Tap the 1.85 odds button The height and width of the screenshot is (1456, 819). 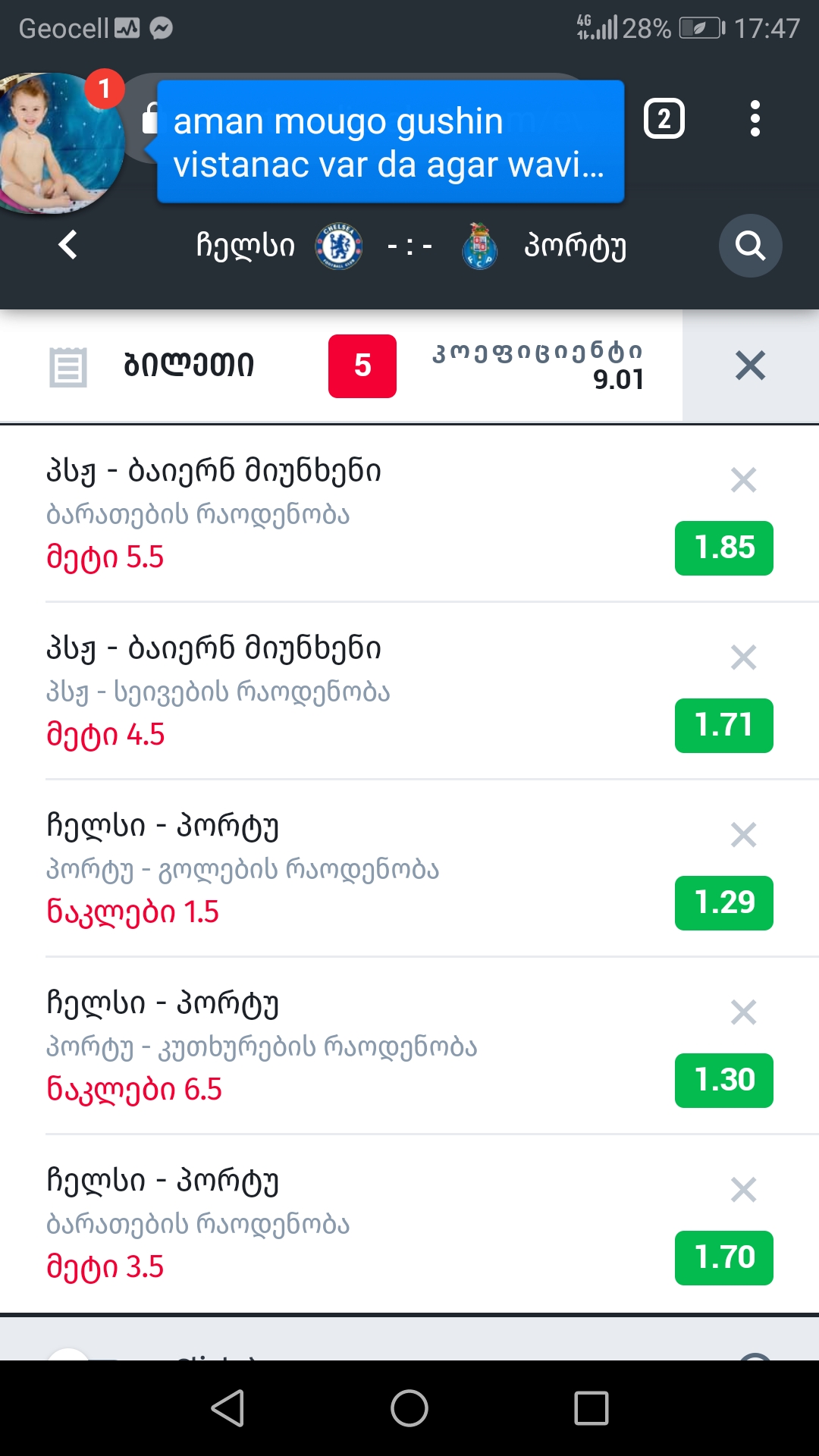coord(723,548)
